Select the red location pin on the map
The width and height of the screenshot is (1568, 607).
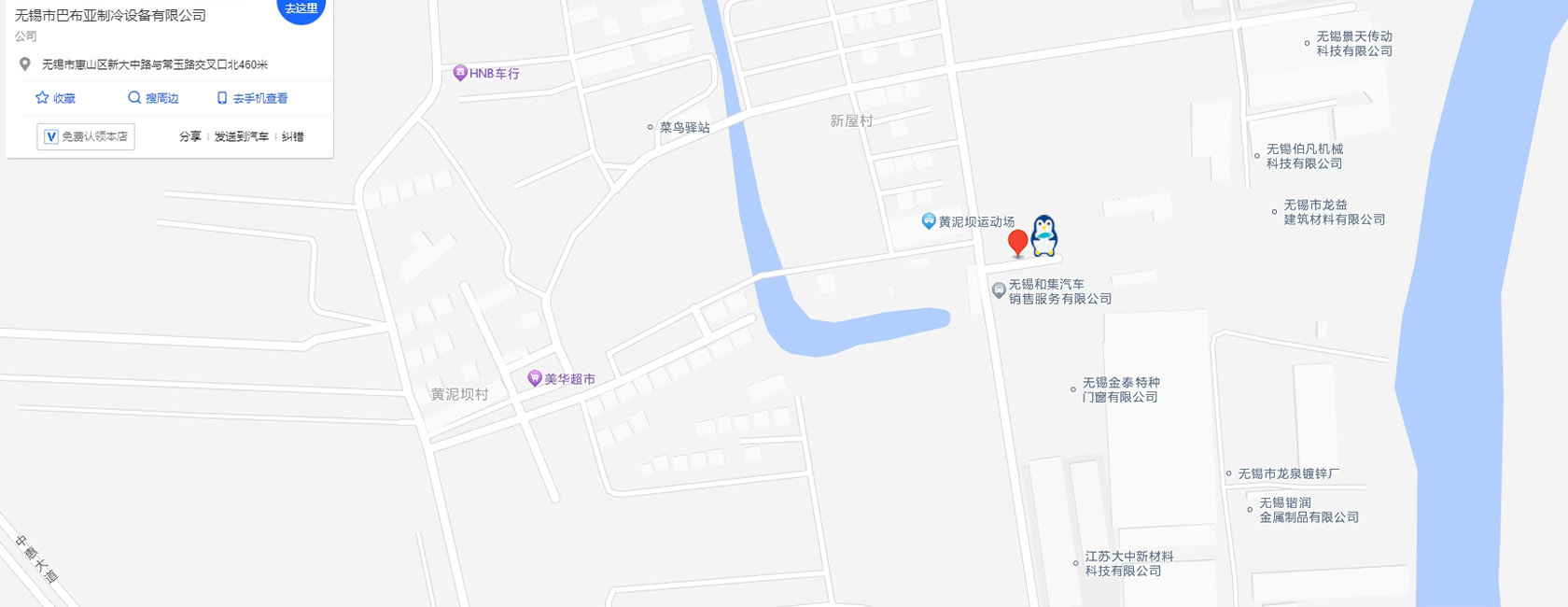[x=1017, y=242]
